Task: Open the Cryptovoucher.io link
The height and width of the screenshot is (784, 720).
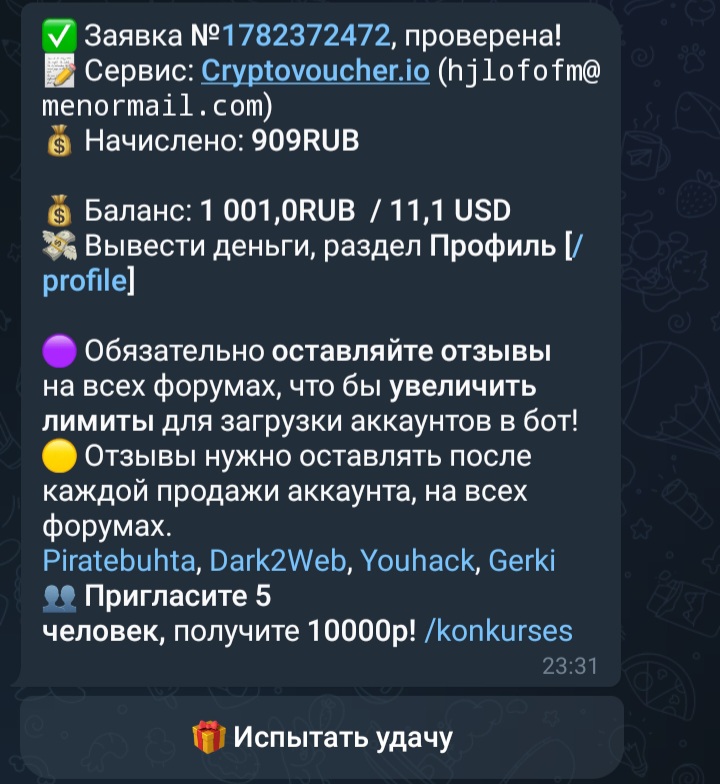Action: 316,71
